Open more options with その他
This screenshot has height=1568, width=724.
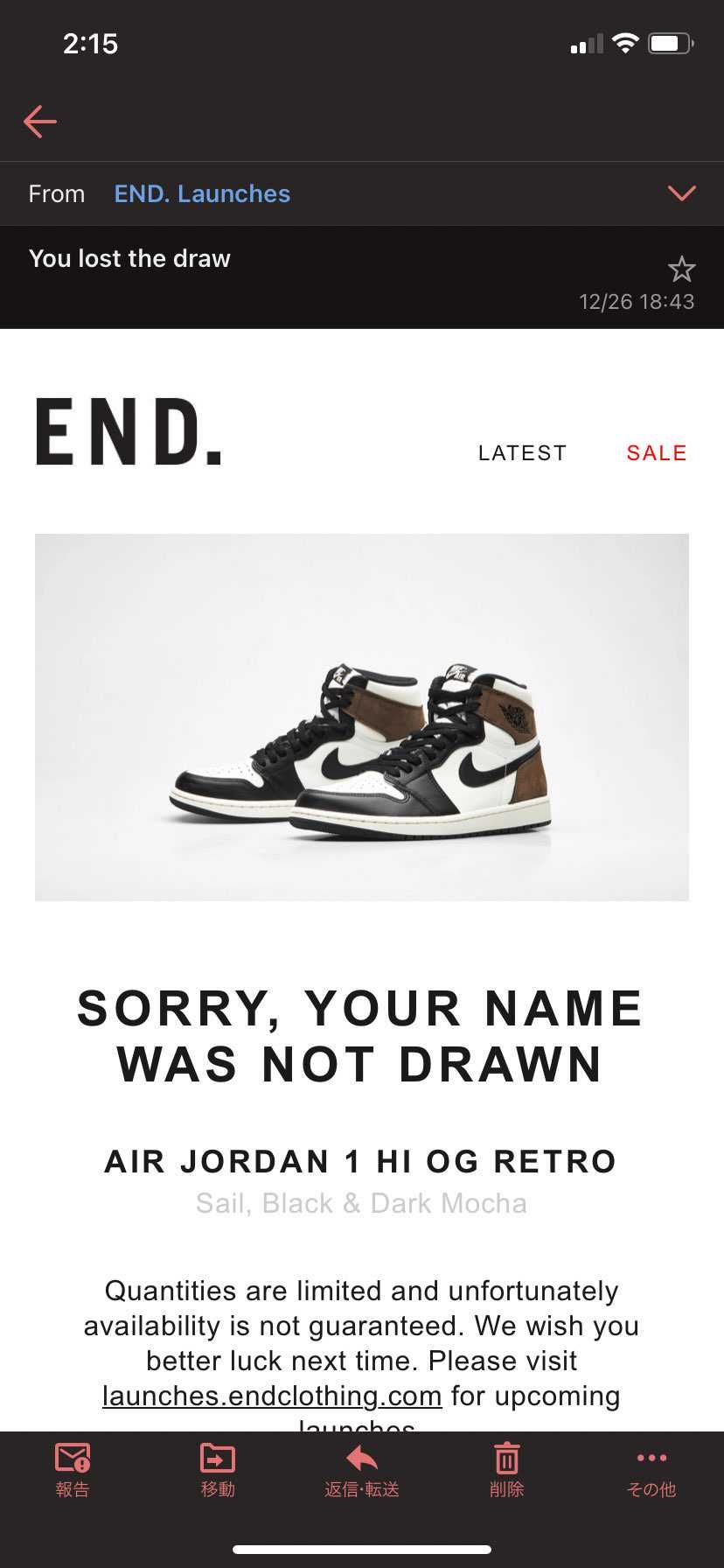click(651, 1470)
